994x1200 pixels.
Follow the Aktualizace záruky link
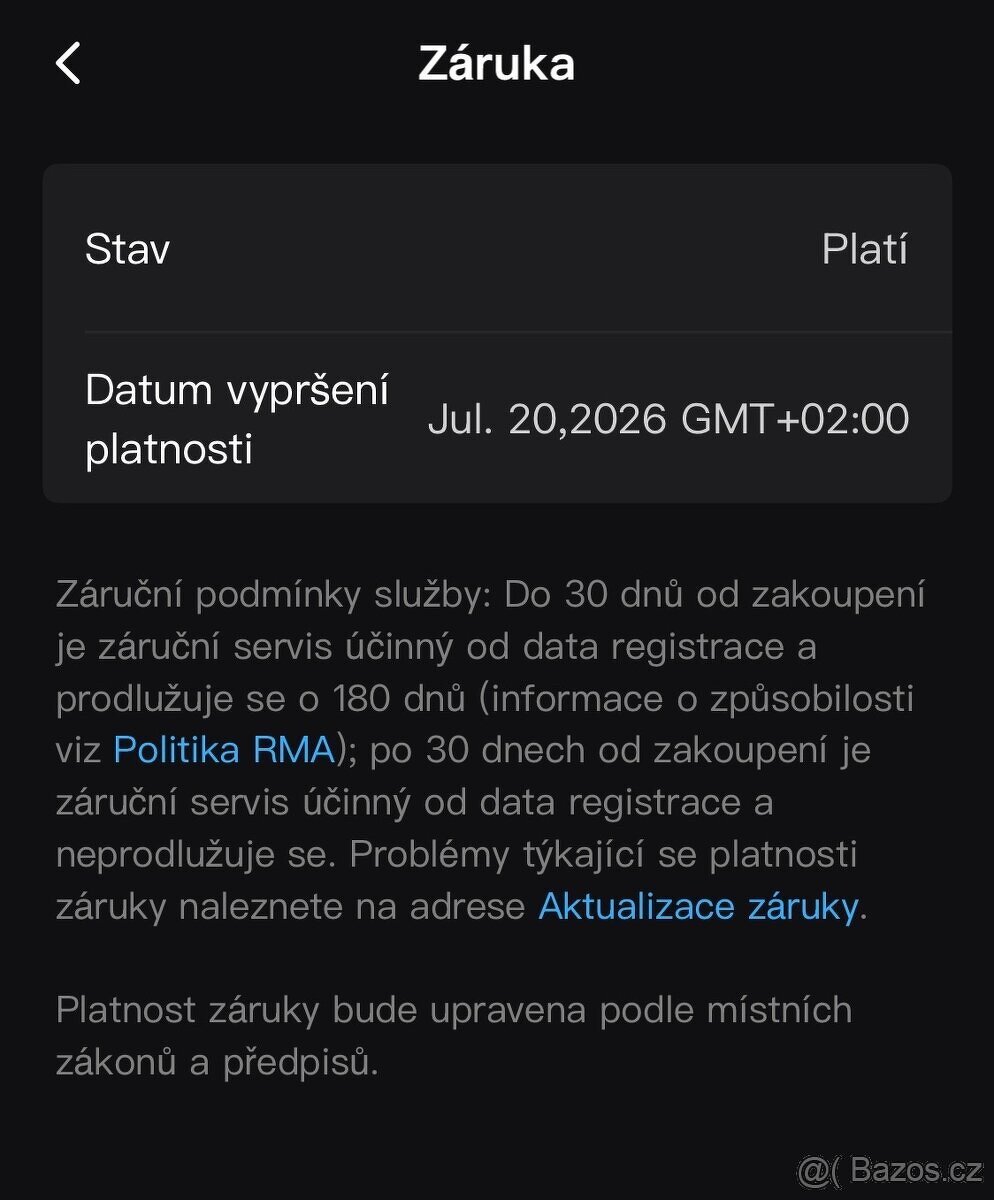698,906
